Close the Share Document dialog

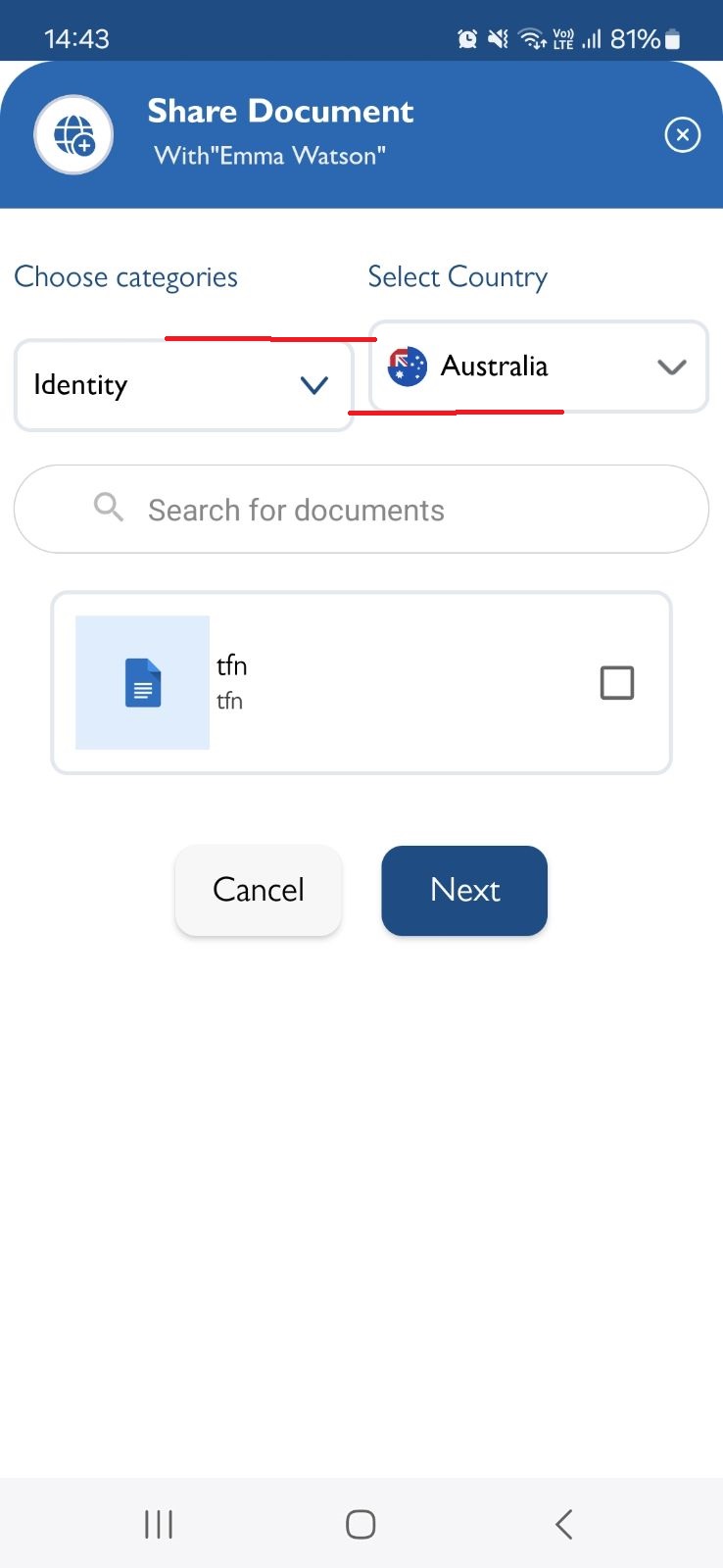pyautogui.click(x=682, y=134)
